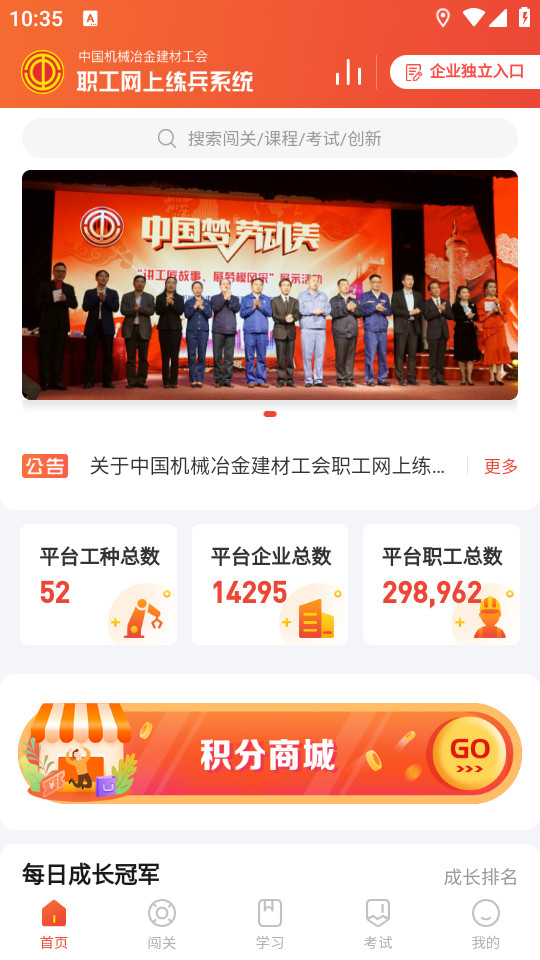
Task: Tap the search box 搜索闯关/课程/考试/创新
Action: 270,138
